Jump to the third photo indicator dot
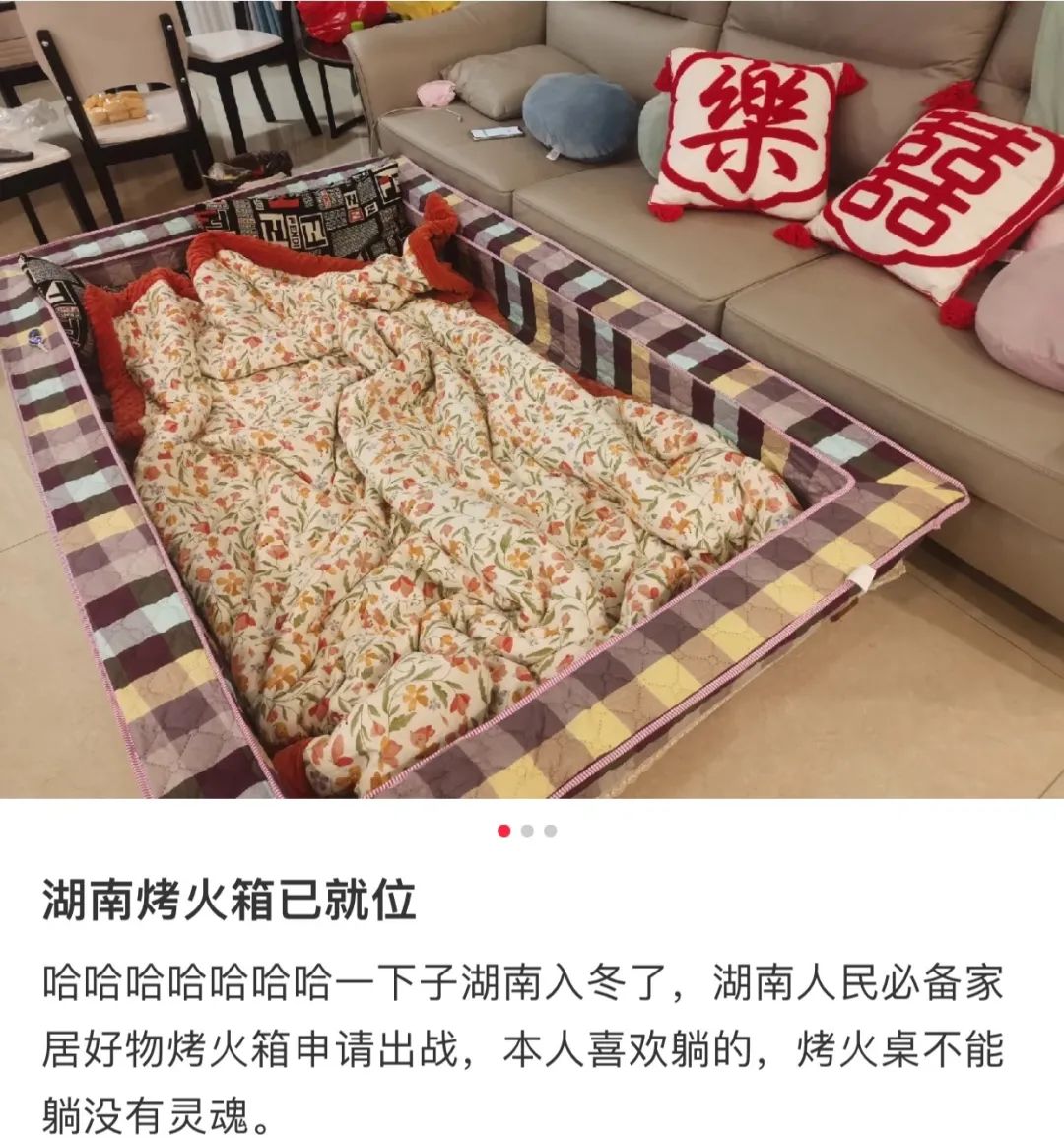Screen dimensions: 1064x1140 click(x=550, y=831)
